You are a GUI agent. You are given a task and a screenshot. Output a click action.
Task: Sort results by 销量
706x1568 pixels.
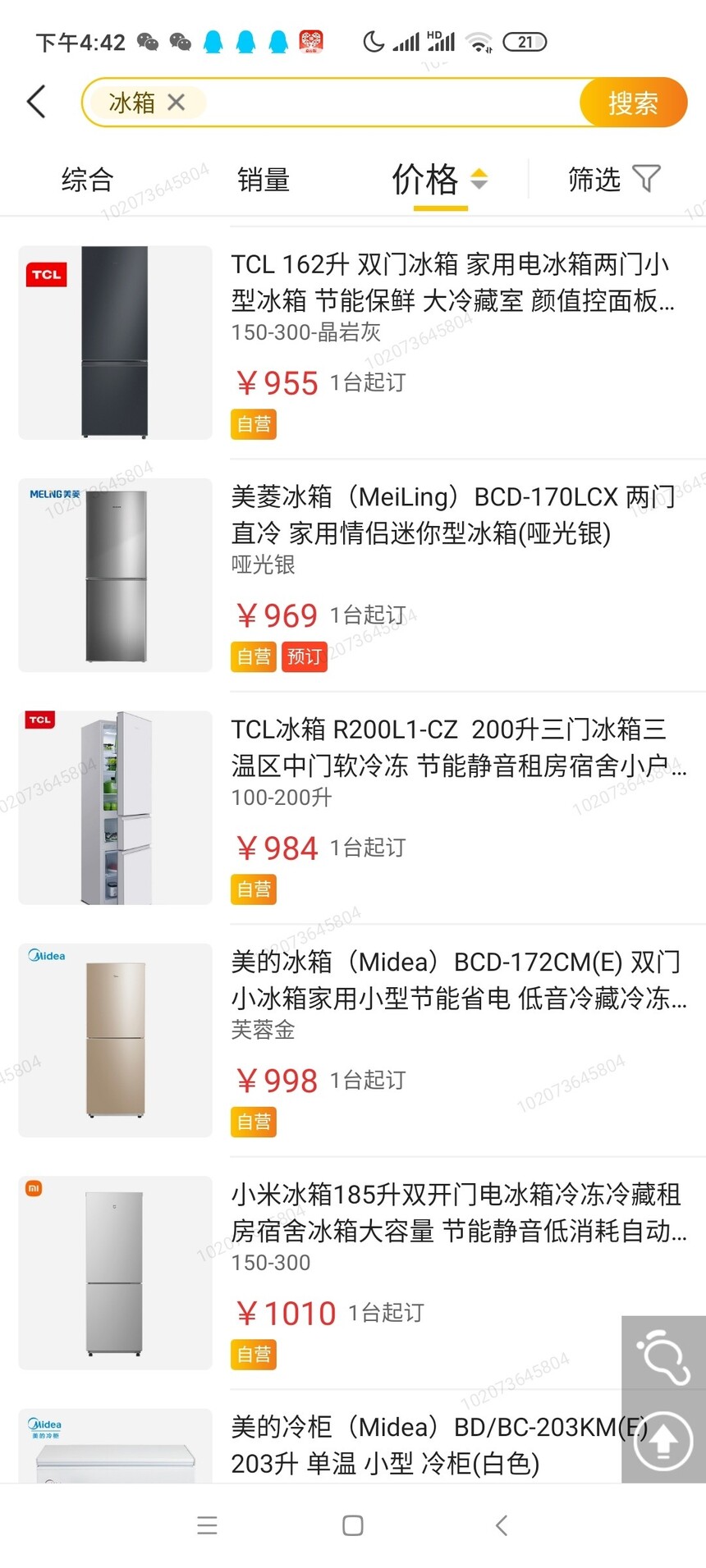tap(264, 179)
